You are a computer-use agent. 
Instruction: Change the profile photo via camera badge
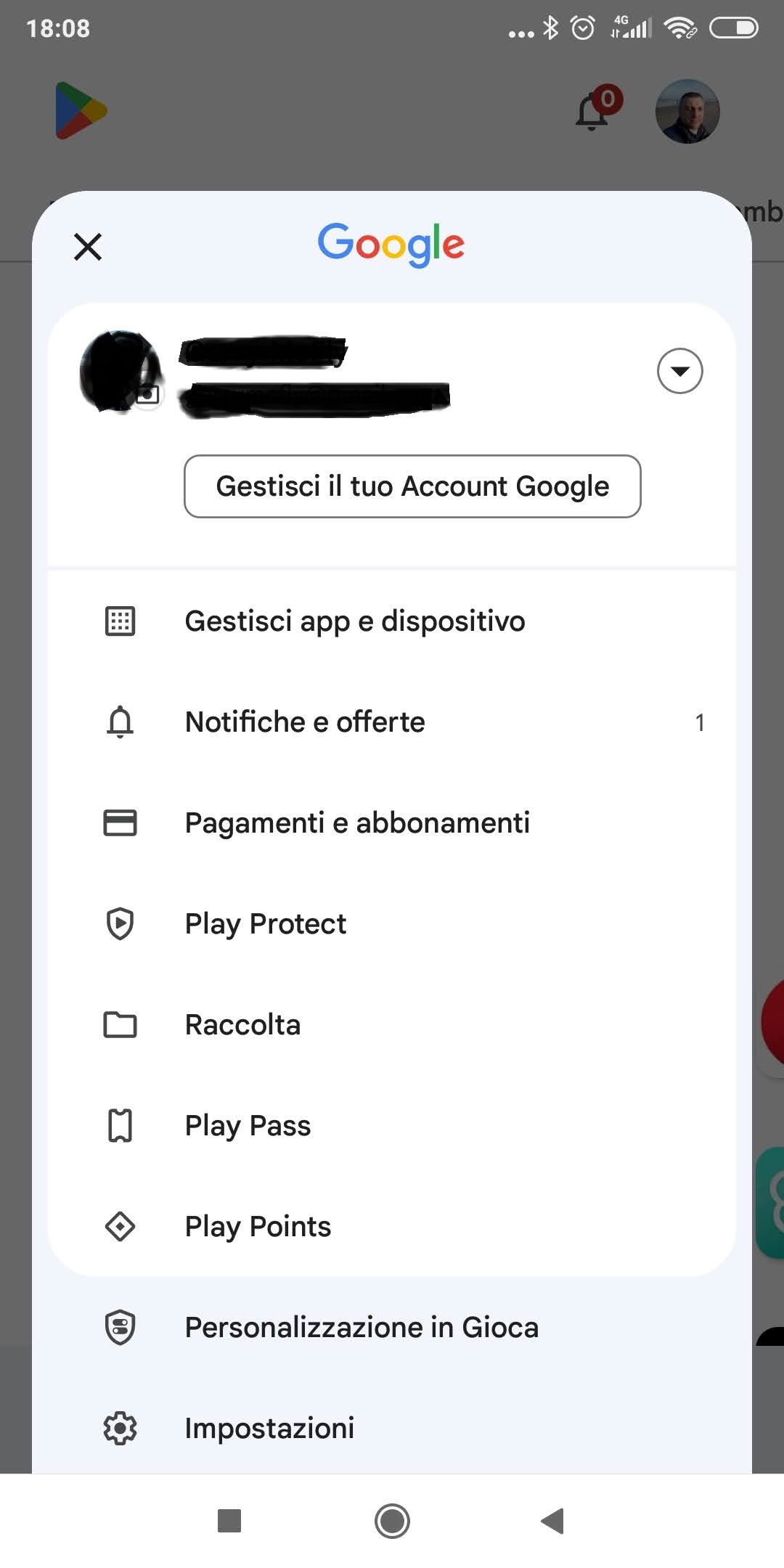[148, 395]
